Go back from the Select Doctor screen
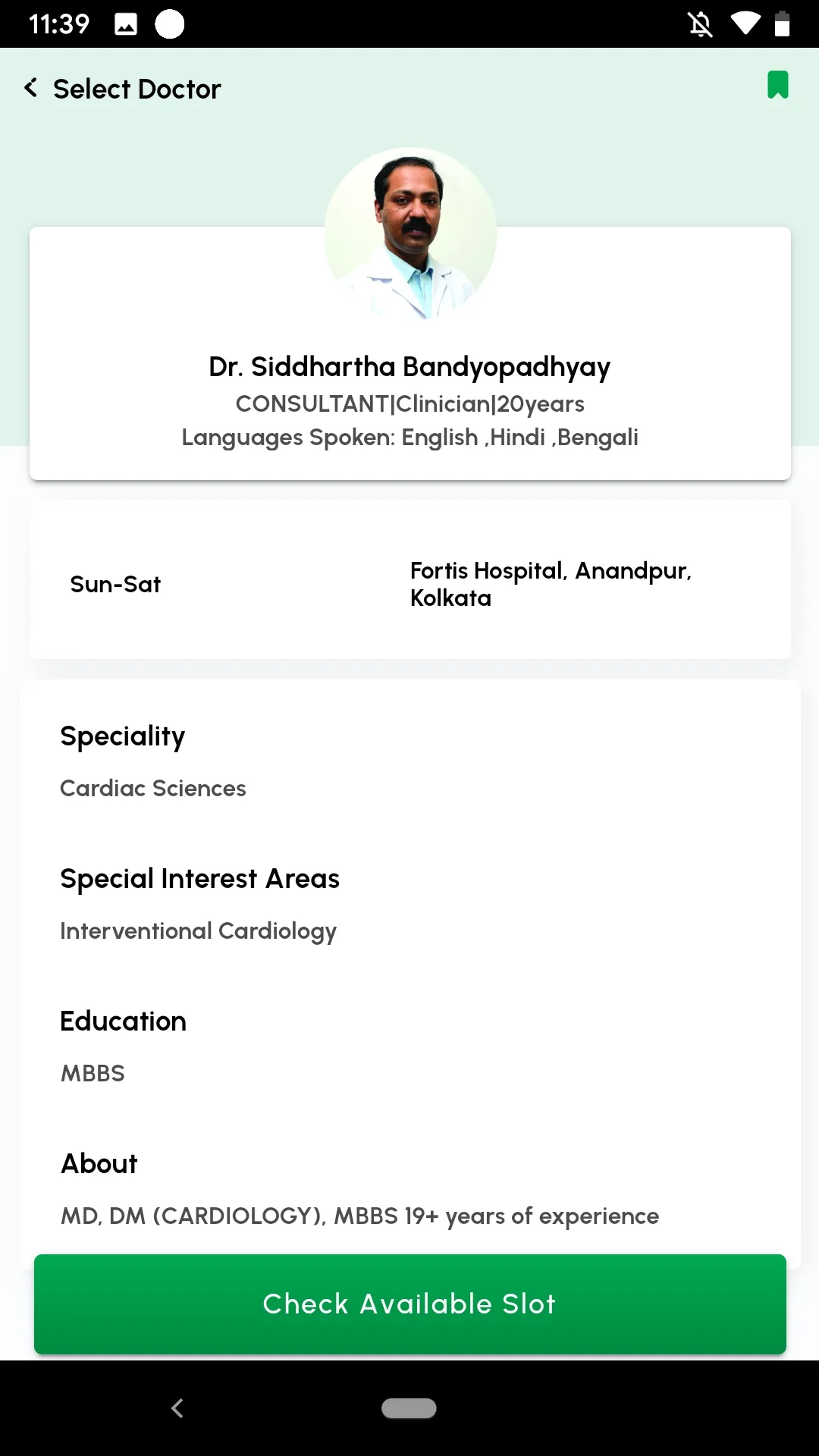Image resolution: width=819 pixels, height=1456 pixels. tap(30, 88)
